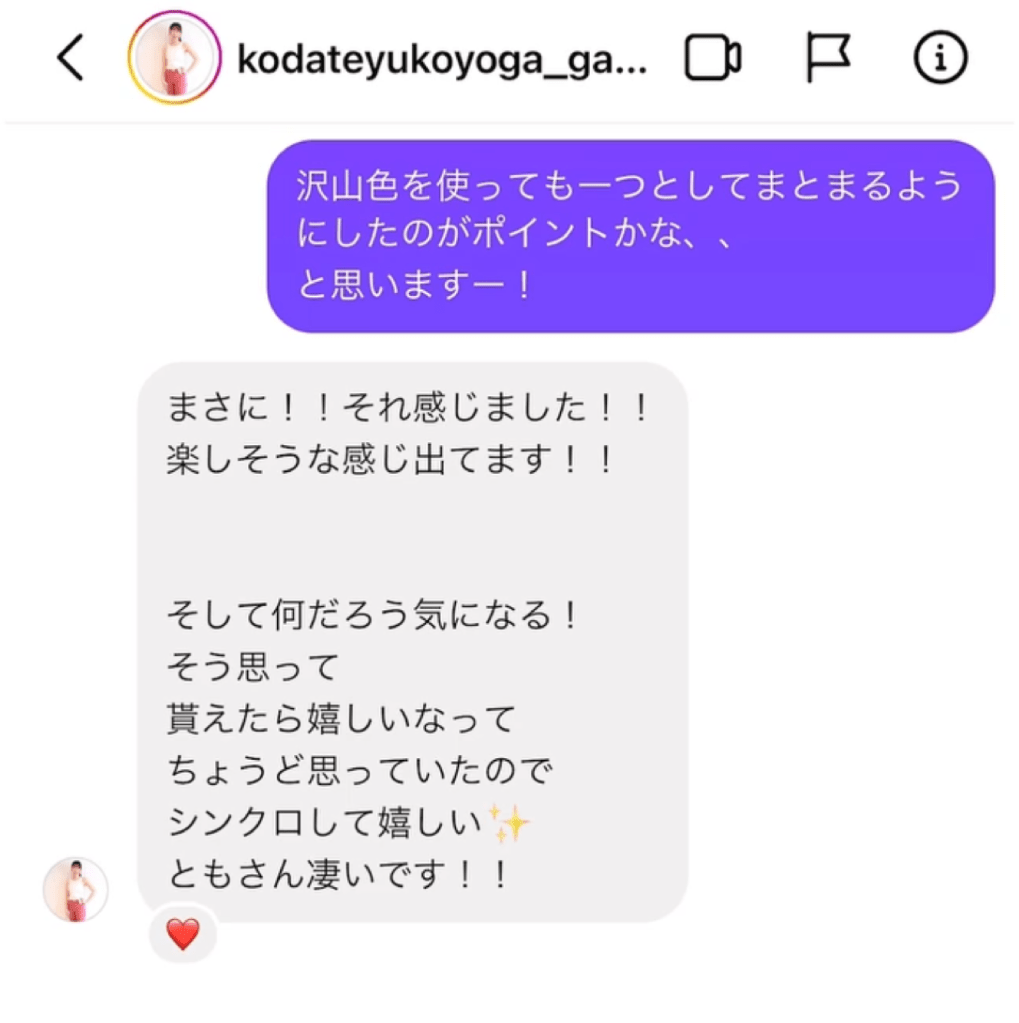Open the flag icon in header
This screenshot has width=1019, height=1023.
tap(828, 59)
